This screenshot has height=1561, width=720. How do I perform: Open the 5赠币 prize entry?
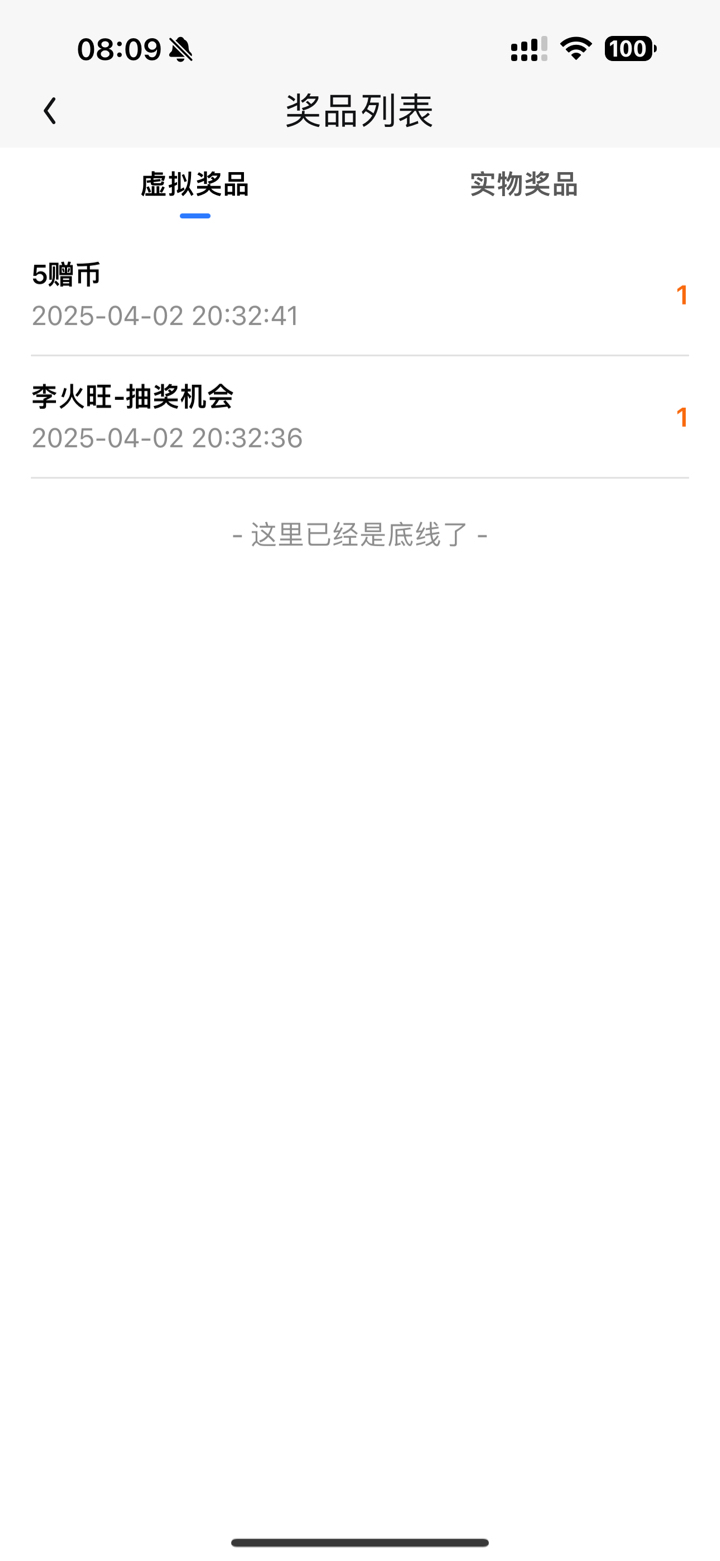pyautogui.click(x=360, y=295)
